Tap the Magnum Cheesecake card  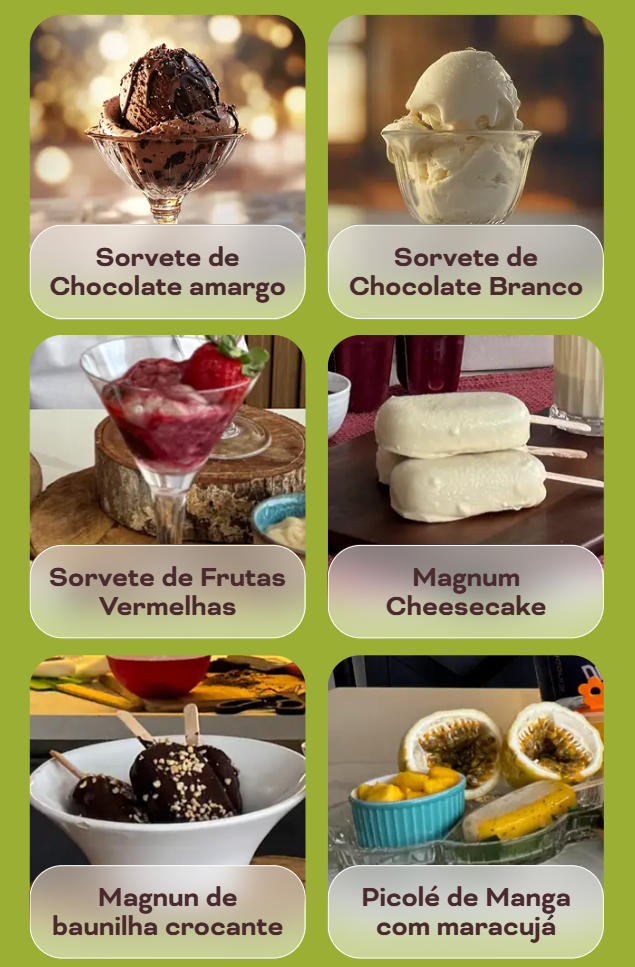[x=465, y=487]
